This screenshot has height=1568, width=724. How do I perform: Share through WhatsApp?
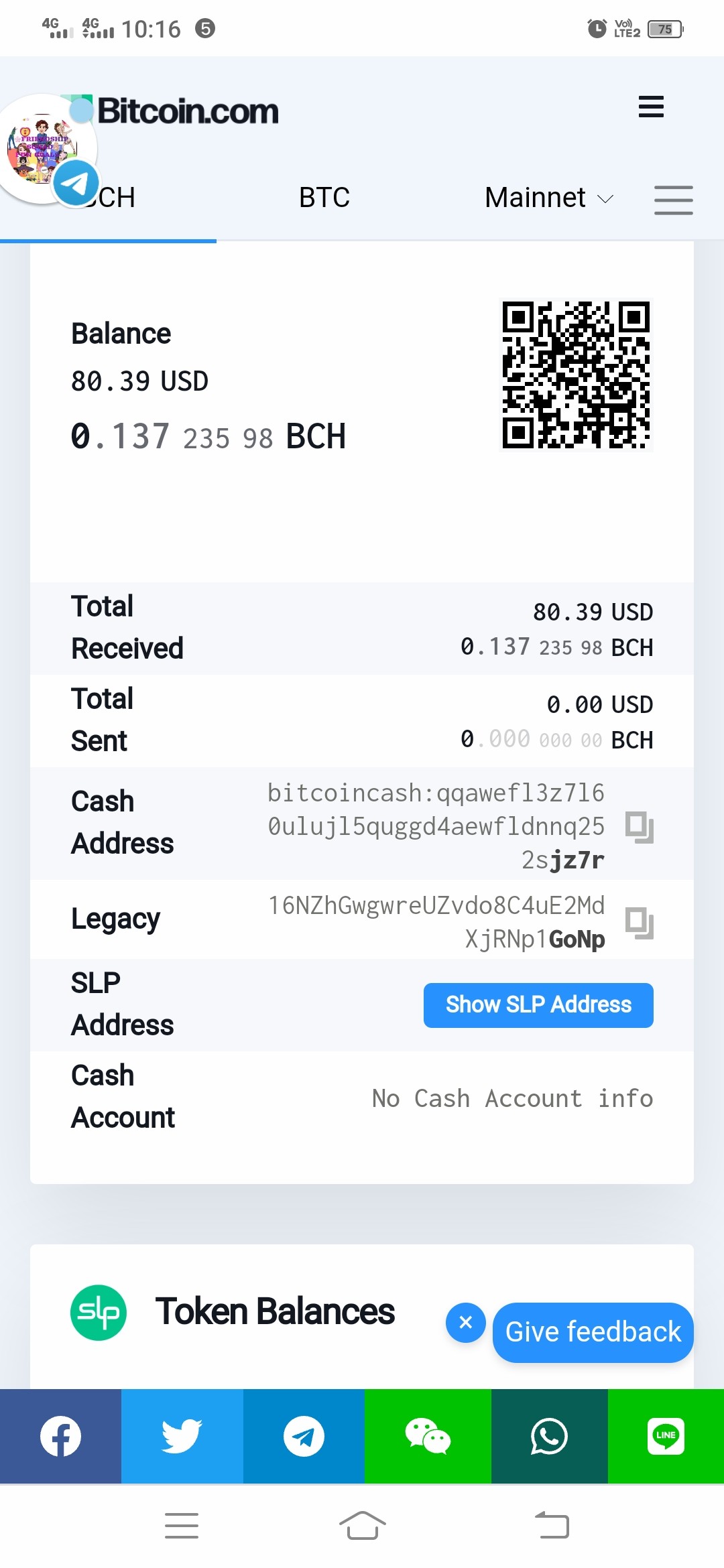click(550, 1436)
